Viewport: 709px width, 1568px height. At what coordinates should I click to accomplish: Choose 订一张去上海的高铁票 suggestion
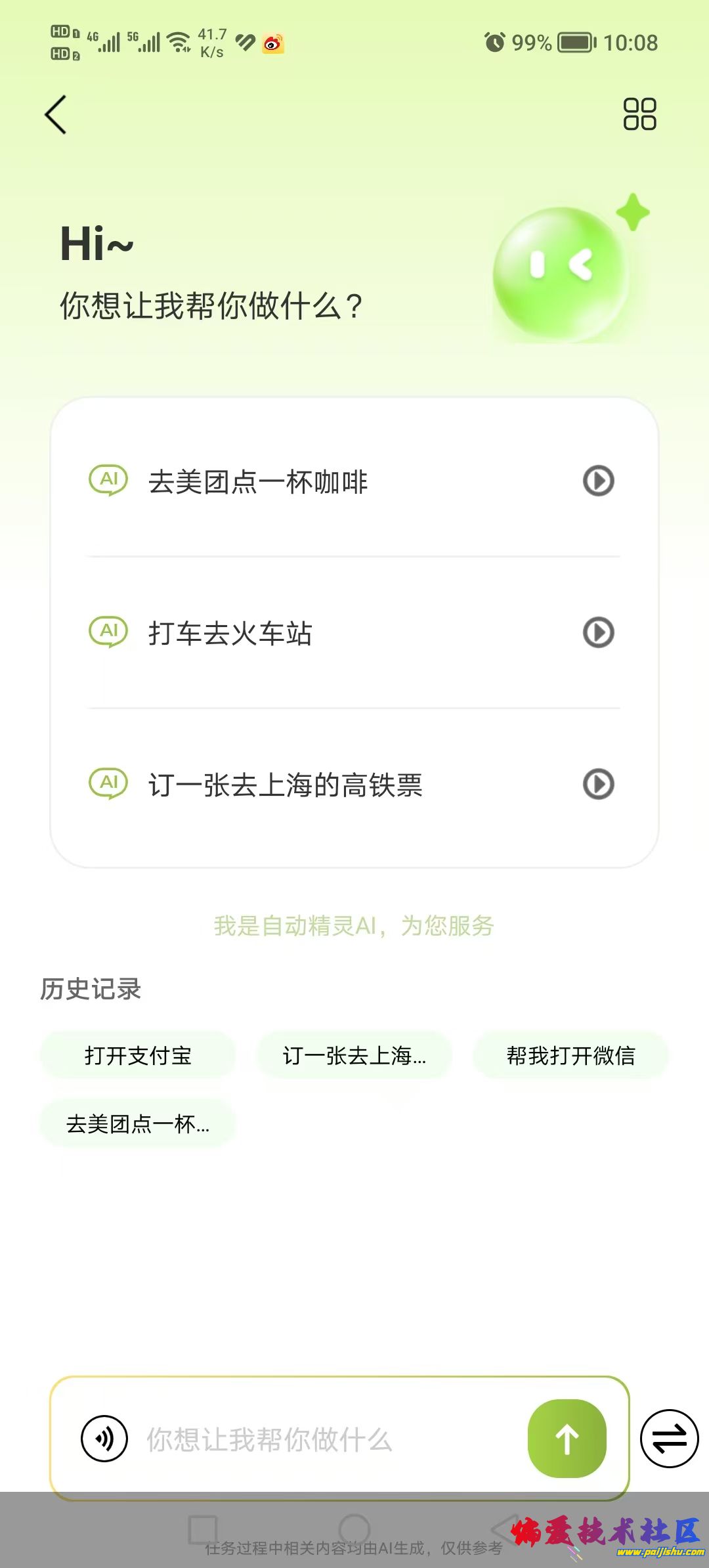(285, 785)
